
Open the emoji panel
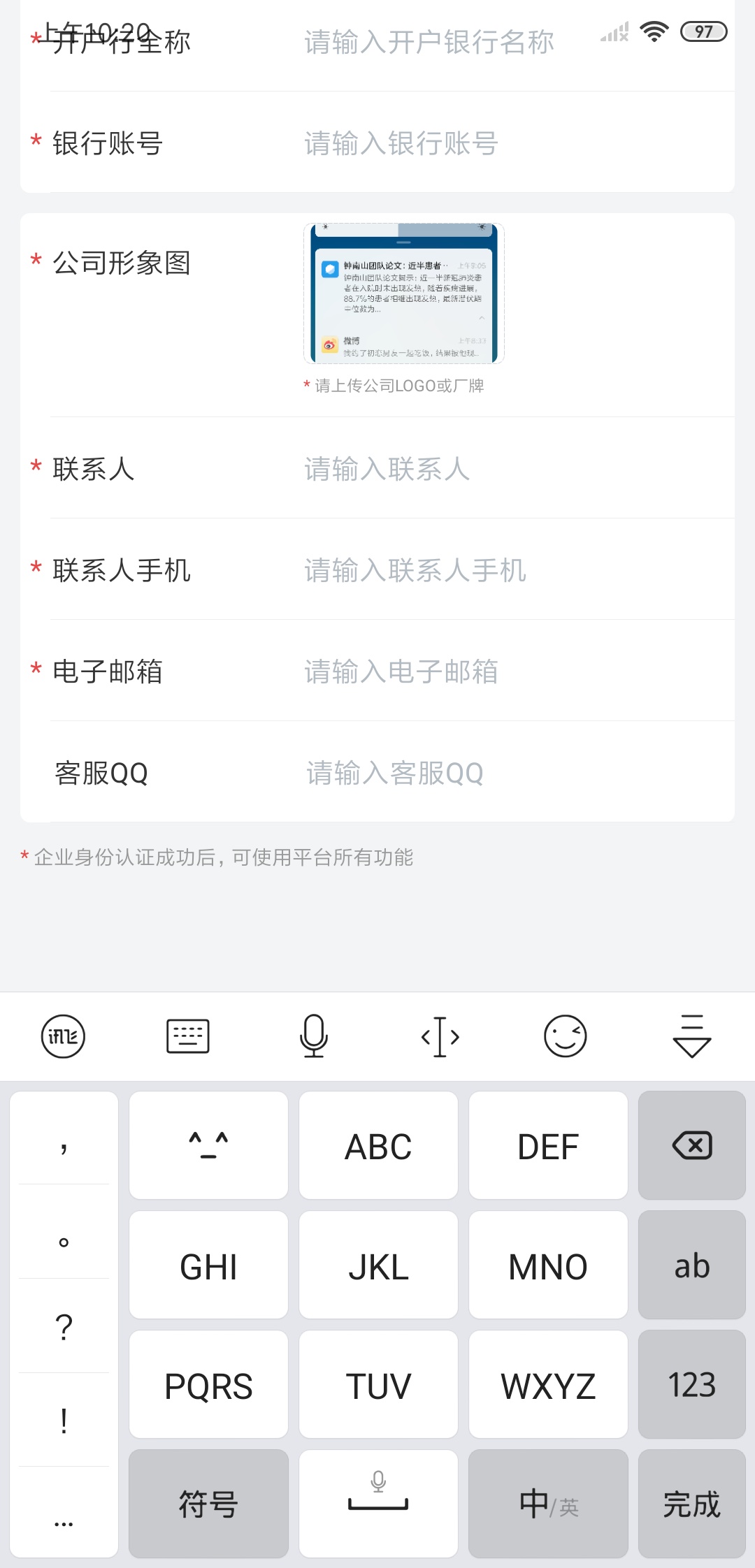566,1036
